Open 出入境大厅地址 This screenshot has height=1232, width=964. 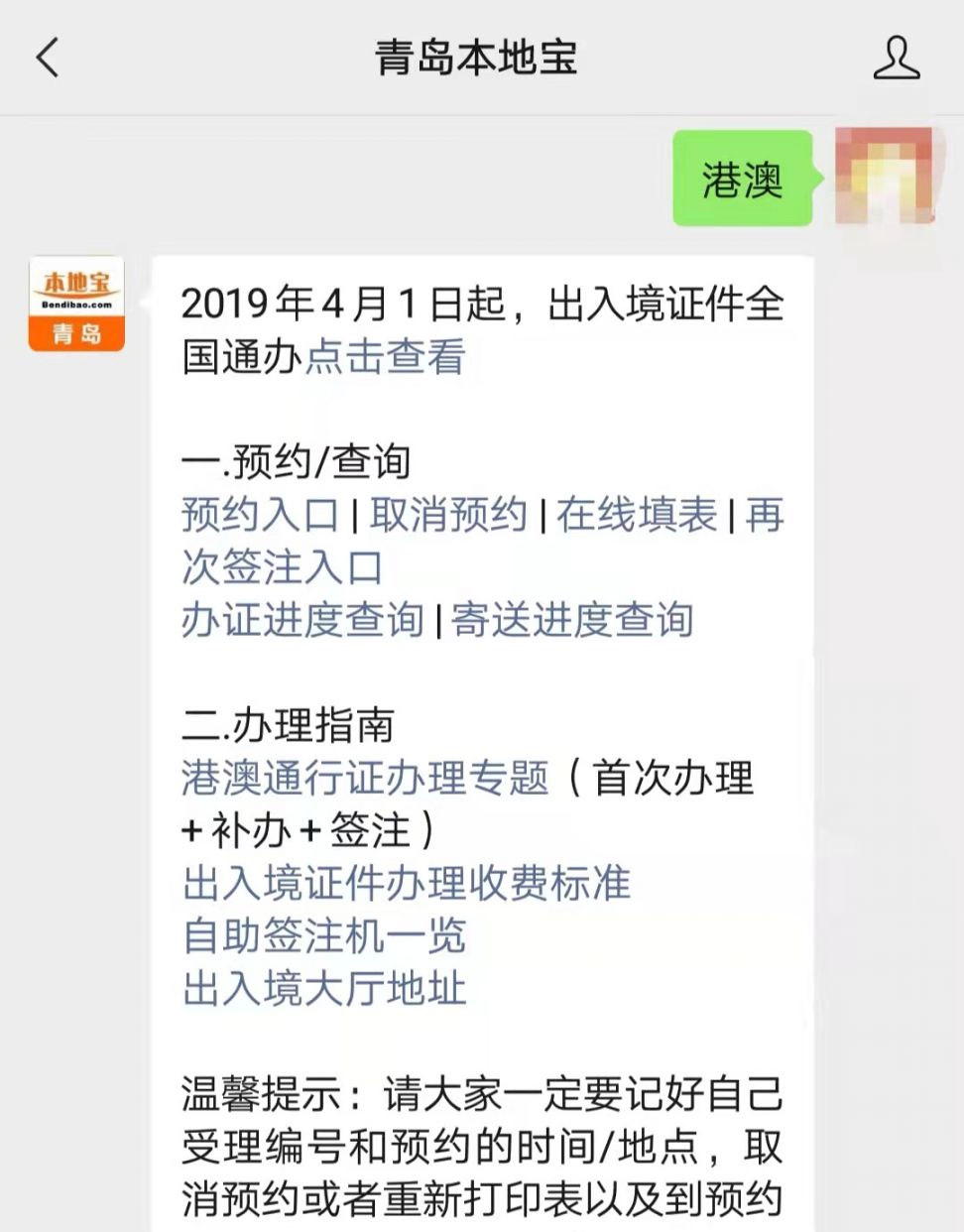pos(324,988)
